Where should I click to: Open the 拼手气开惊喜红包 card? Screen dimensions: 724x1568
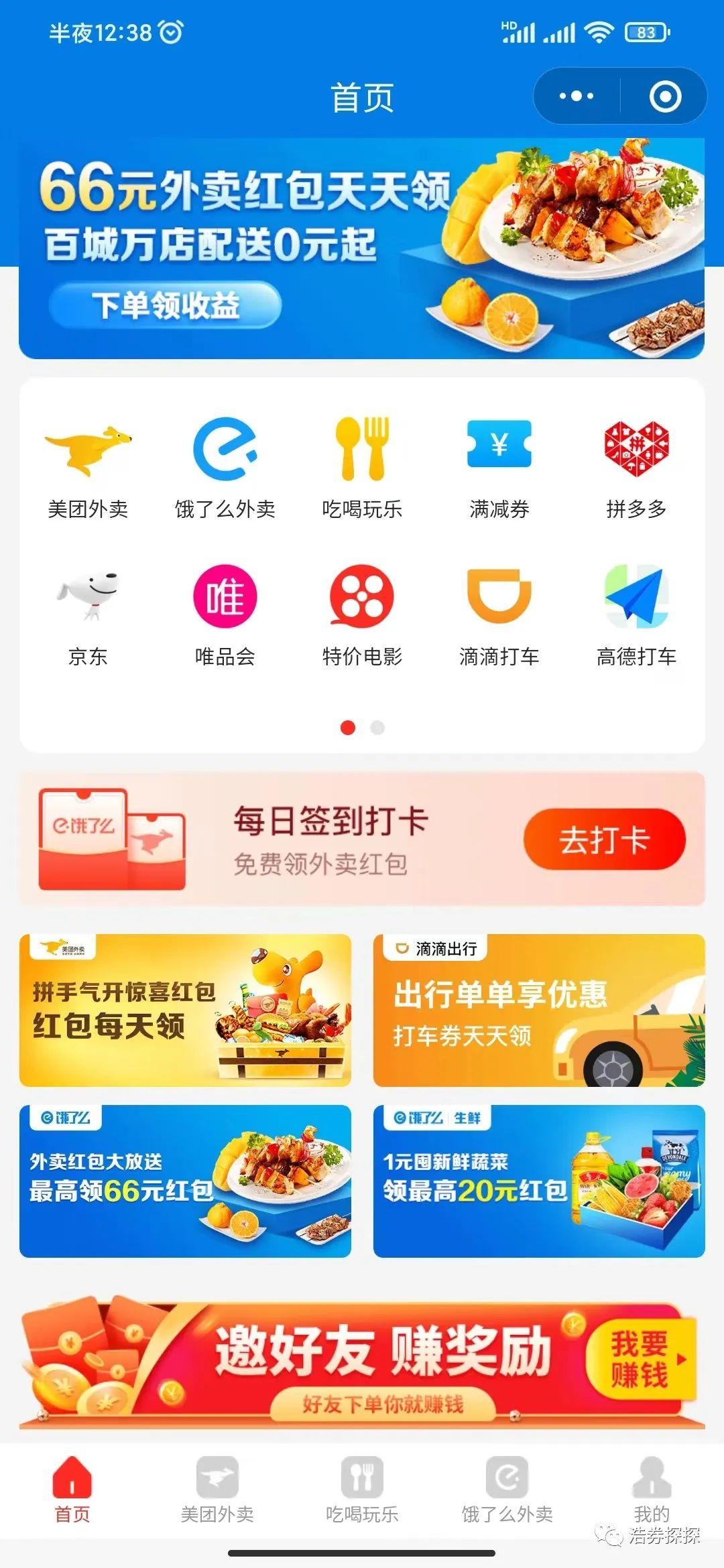185,1010
